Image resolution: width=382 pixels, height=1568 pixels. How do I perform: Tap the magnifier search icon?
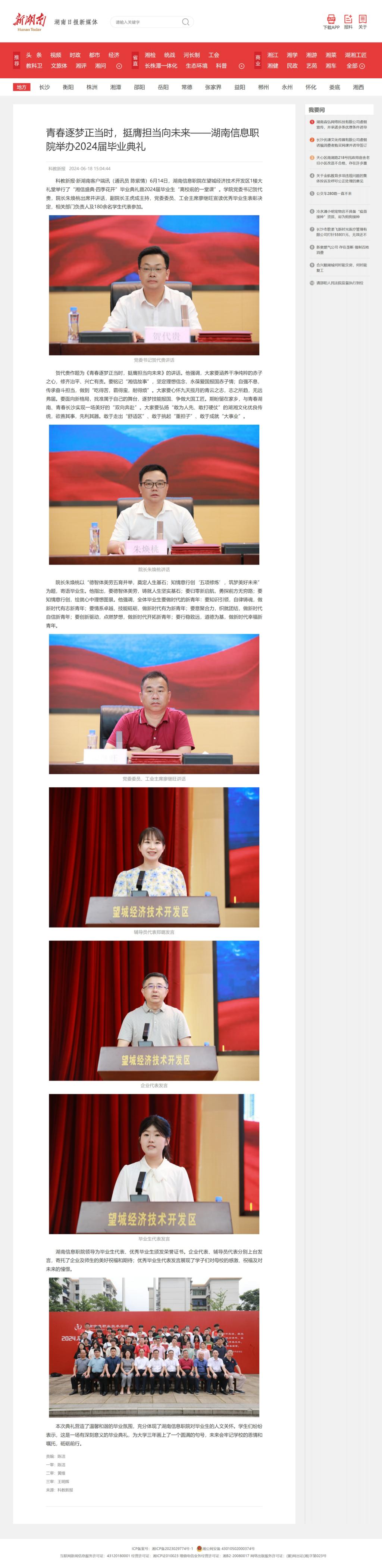pyautogui.click(x=186, y=22)
